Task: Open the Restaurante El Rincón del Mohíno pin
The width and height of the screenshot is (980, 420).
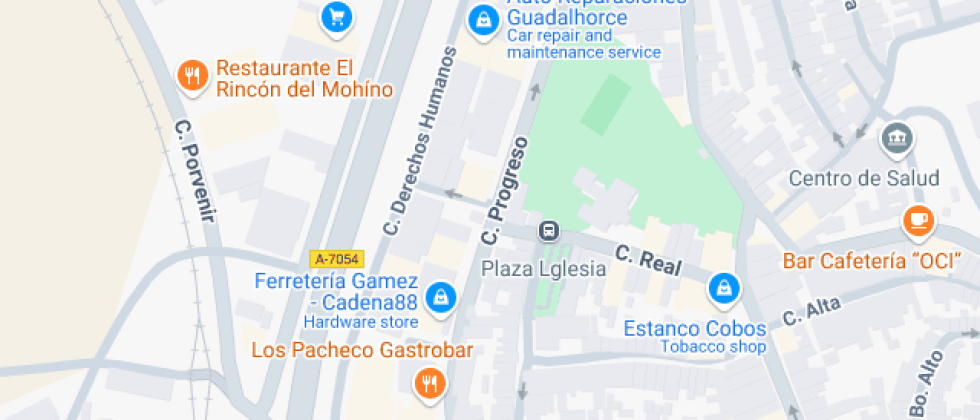Action: tap(193, 76)
